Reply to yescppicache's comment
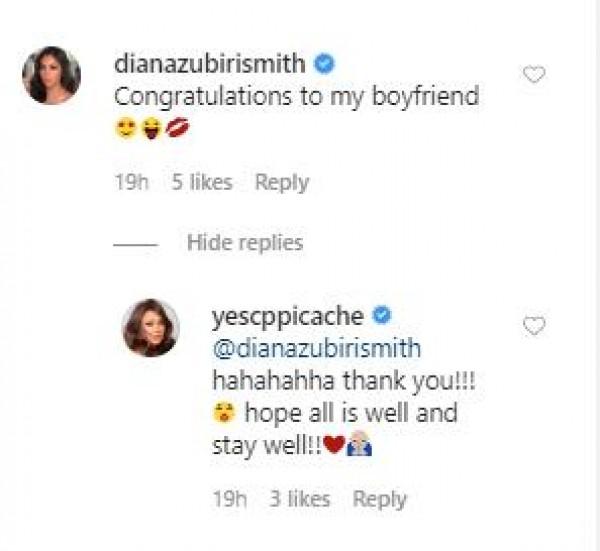The image size is (600, 551). pyautogui.click(x=379, y=499)
